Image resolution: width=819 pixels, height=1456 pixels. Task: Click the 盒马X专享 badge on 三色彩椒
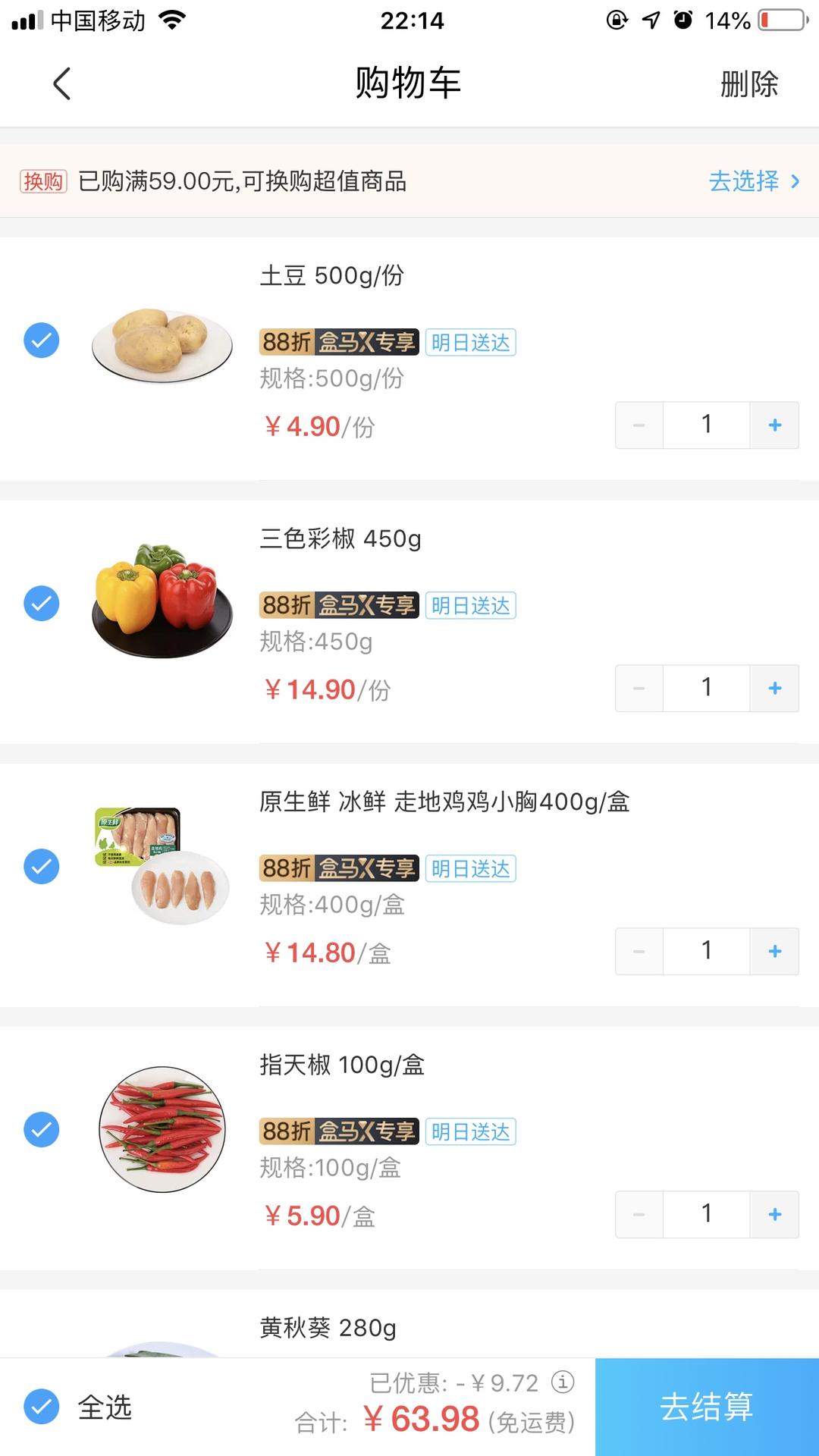coord(367,605)
